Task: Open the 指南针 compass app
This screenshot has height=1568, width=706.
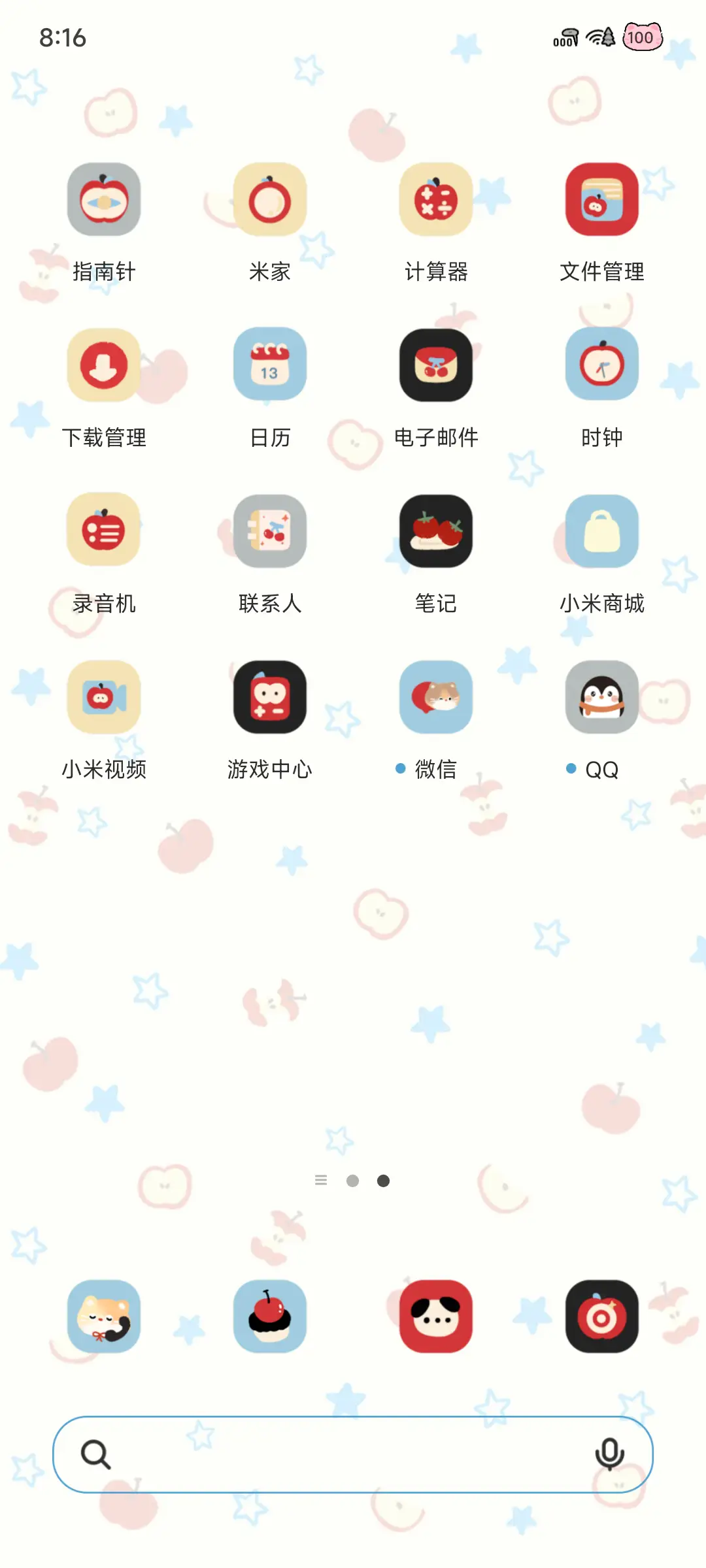Action: (x=103, y=200)
